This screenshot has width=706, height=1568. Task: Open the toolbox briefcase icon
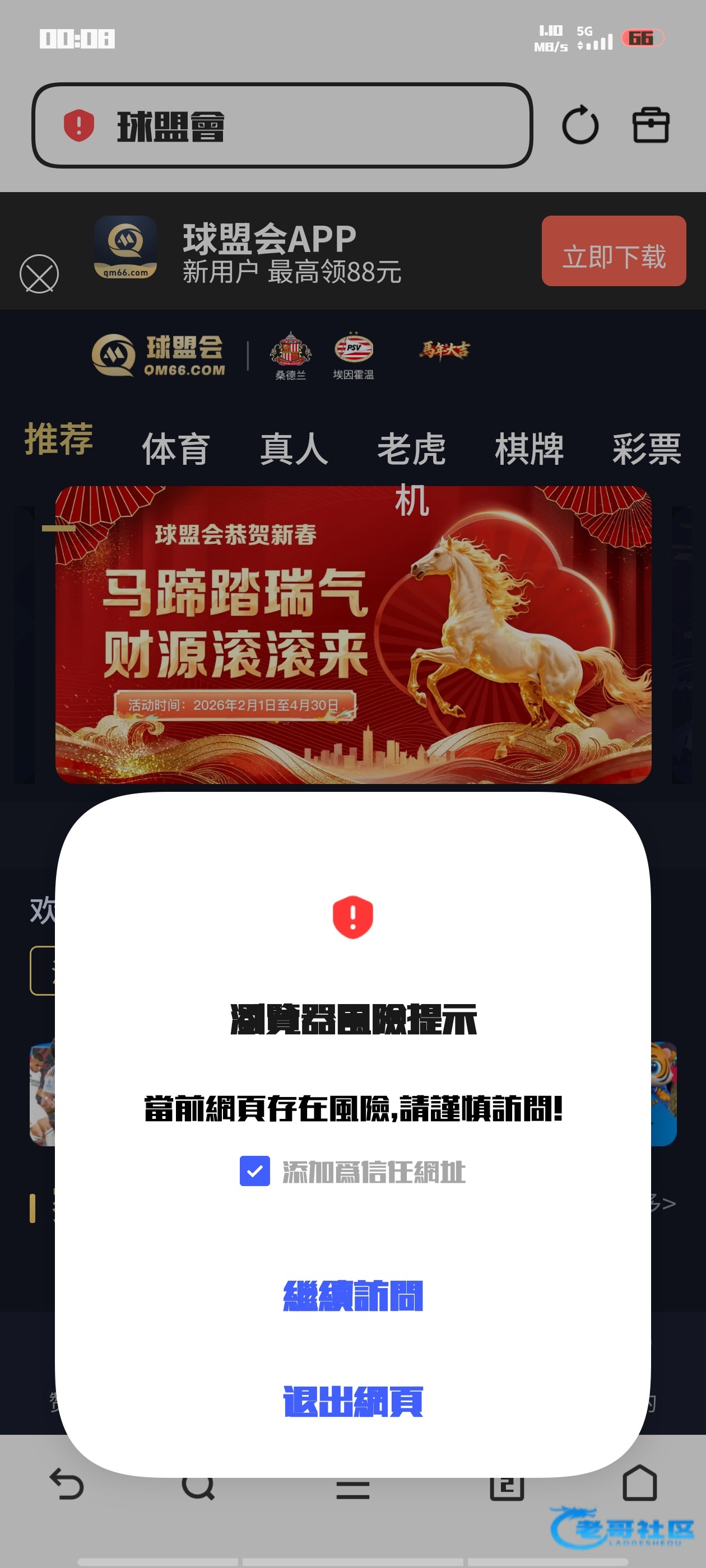tap(651, 125)
